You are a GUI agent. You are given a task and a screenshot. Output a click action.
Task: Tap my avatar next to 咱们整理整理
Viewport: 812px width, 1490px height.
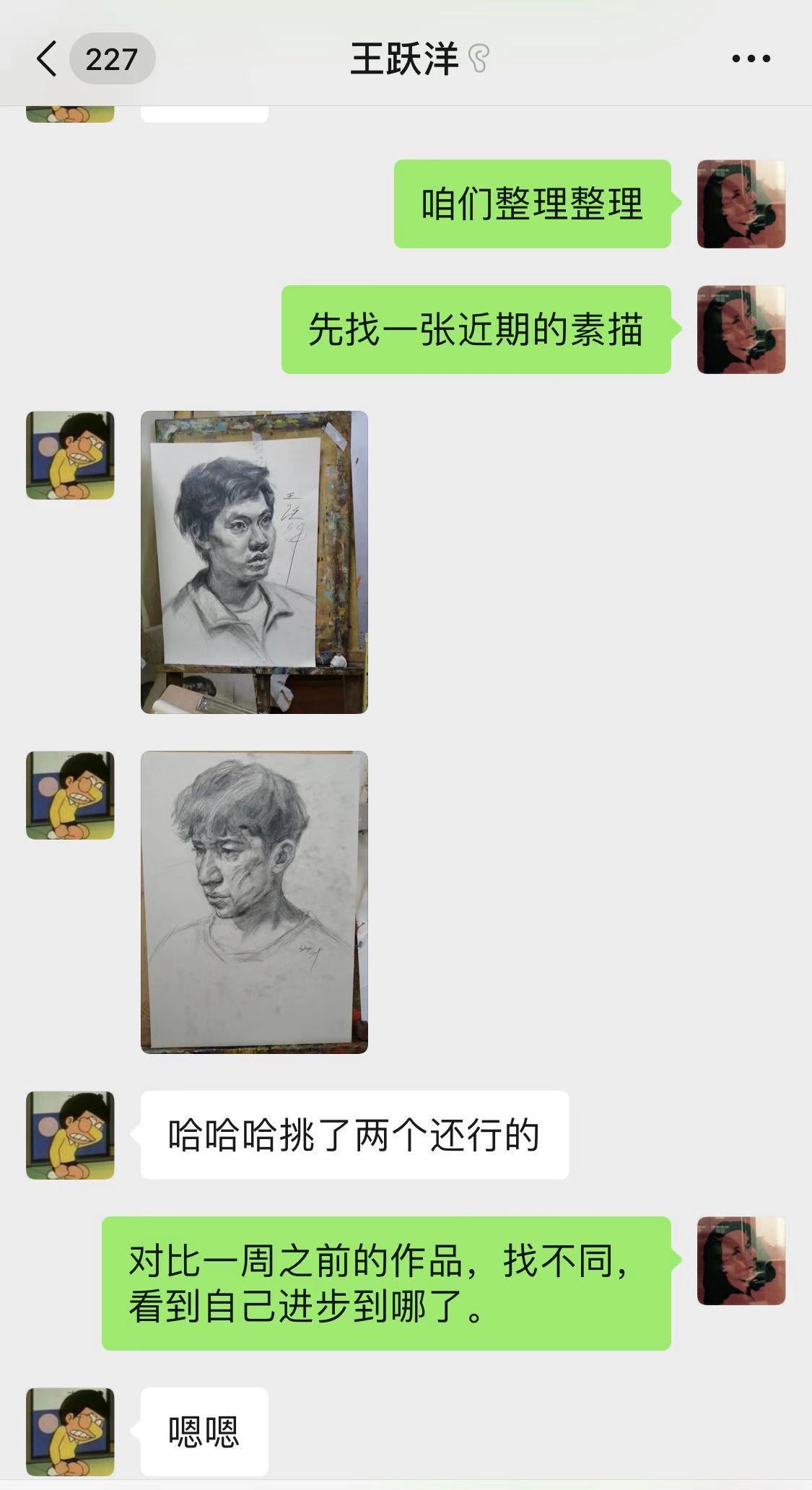(741, 204)
